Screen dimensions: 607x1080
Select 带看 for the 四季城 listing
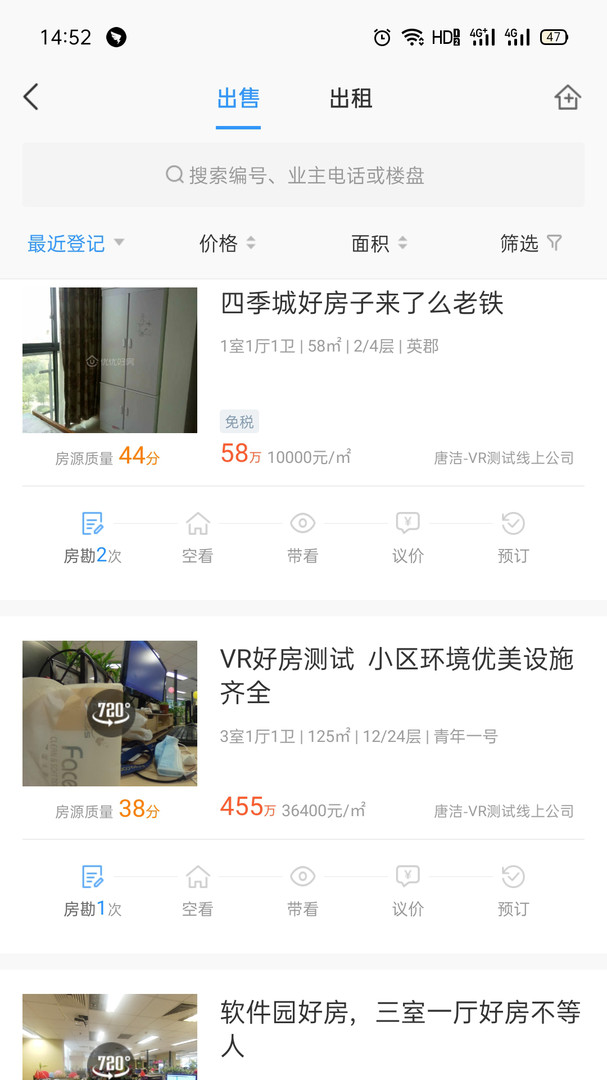pyautogui.click(x=303, y=537)
